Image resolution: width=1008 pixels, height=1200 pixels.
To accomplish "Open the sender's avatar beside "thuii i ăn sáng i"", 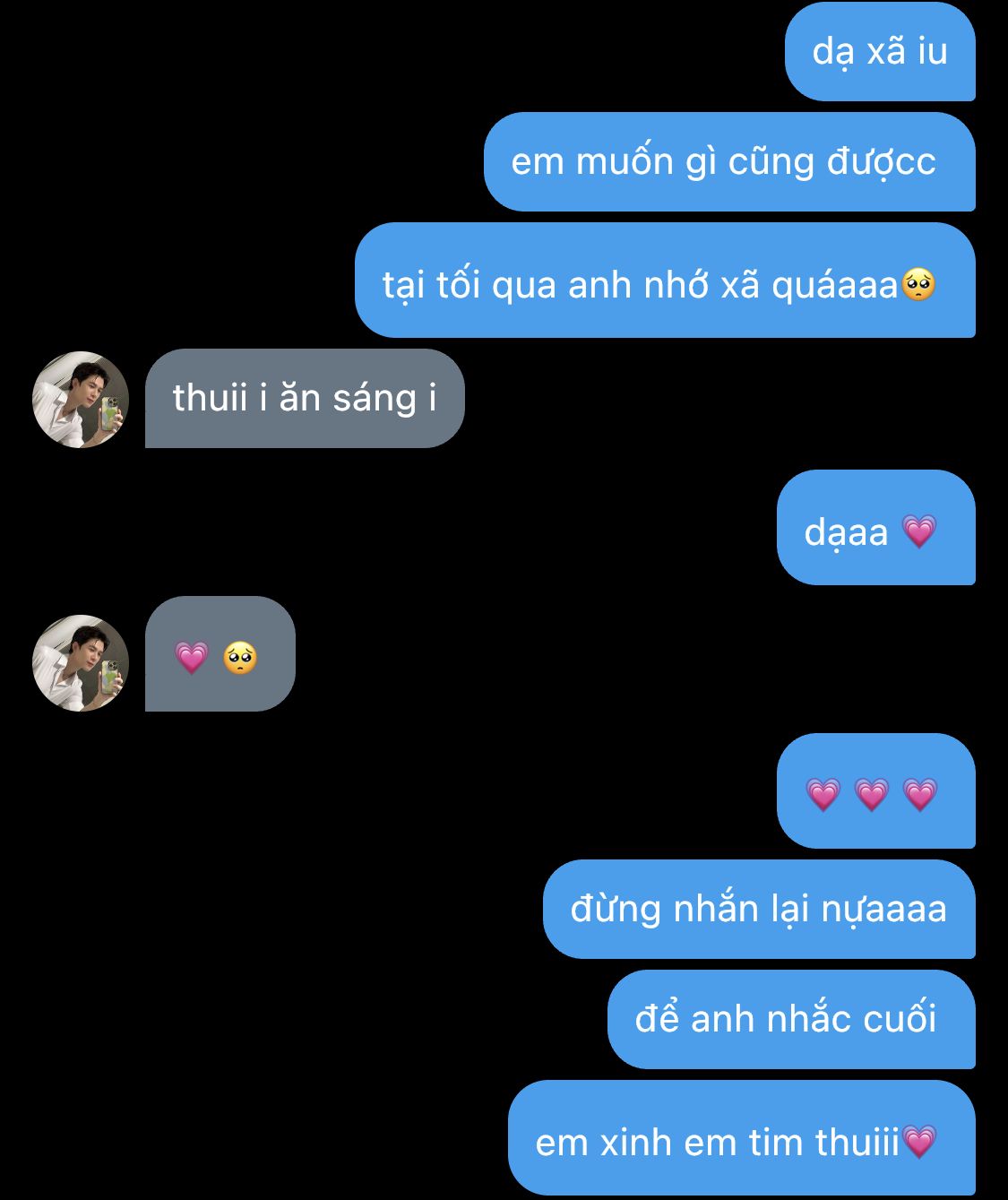I will click(x=81, y=399).
